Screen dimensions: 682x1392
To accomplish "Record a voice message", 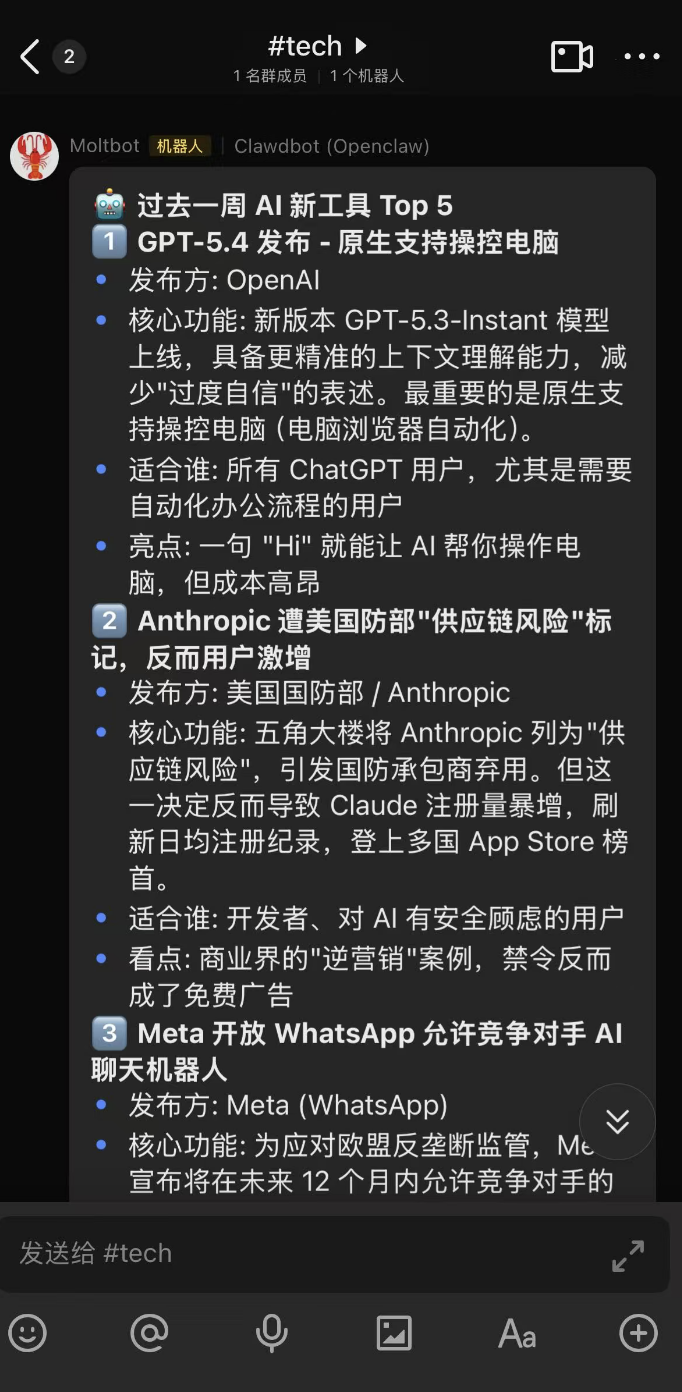I will (x=272, y=1333).
